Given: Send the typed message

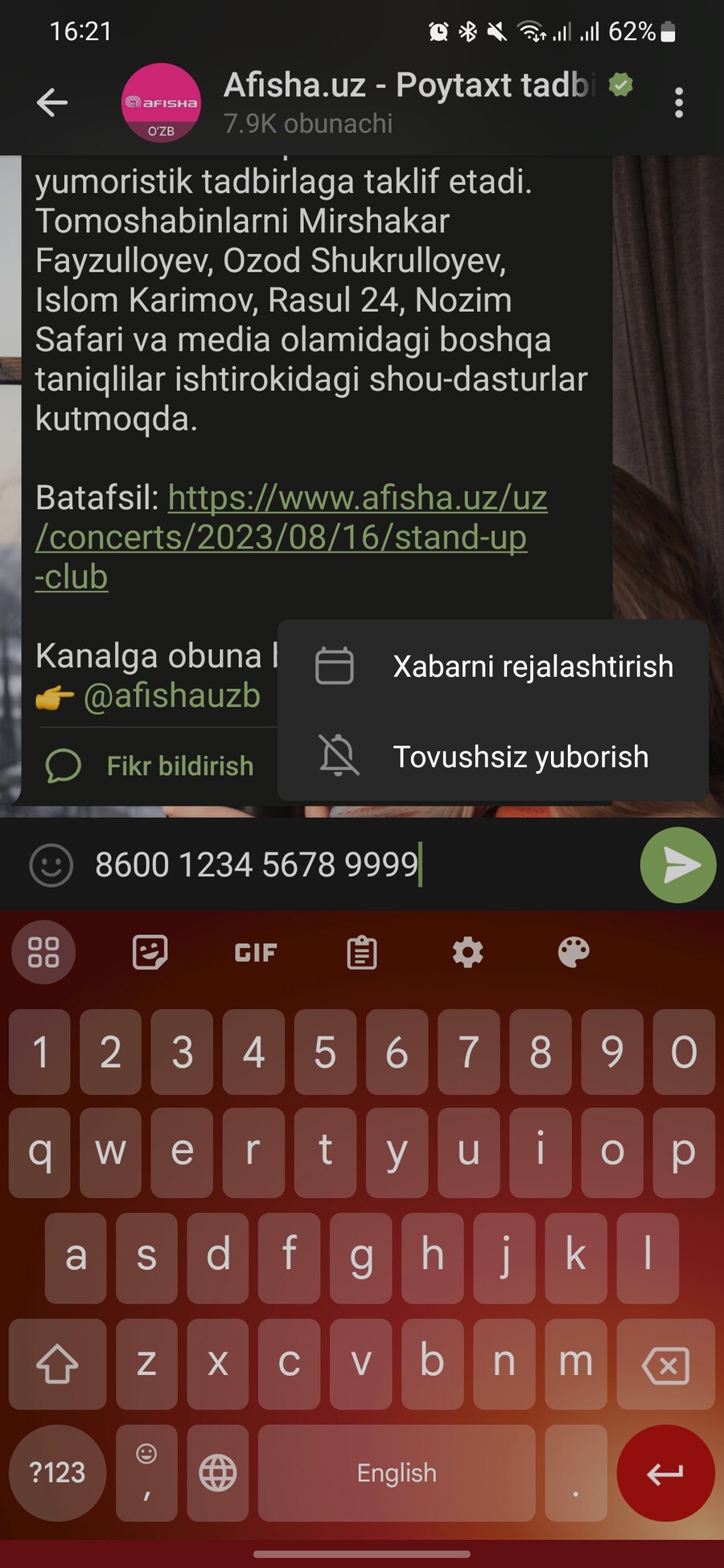Looking at the screenshot, I should tap(677, 865).
